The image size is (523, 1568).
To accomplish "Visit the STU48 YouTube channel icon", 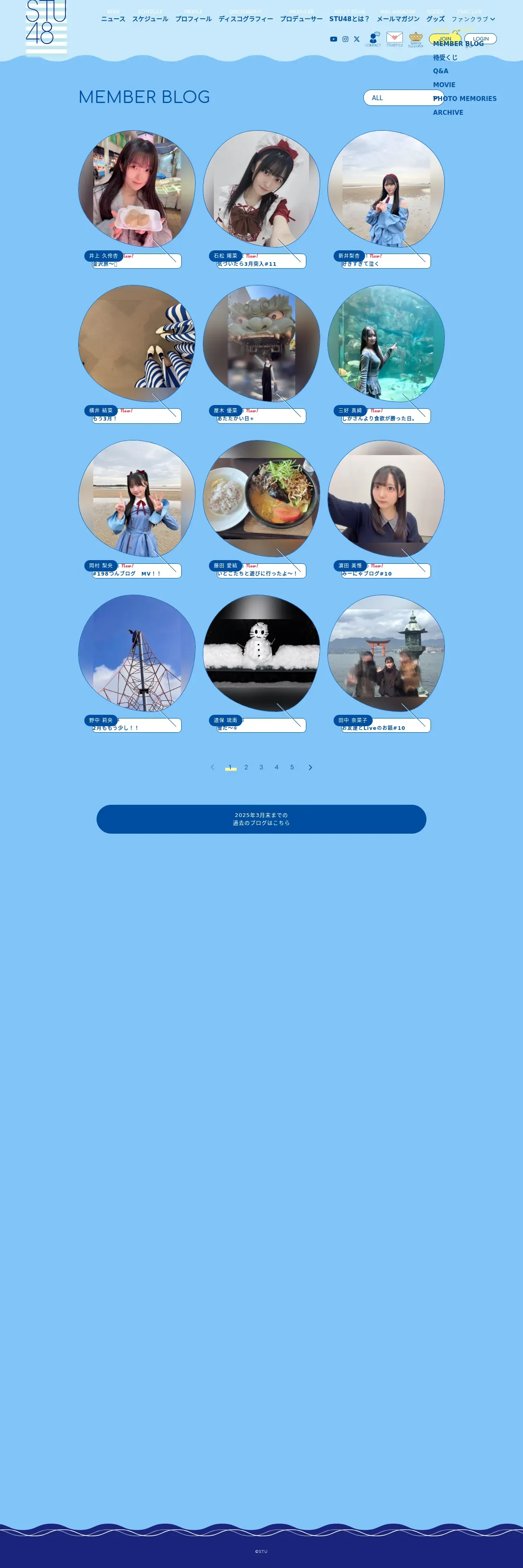I will (334, 39).
